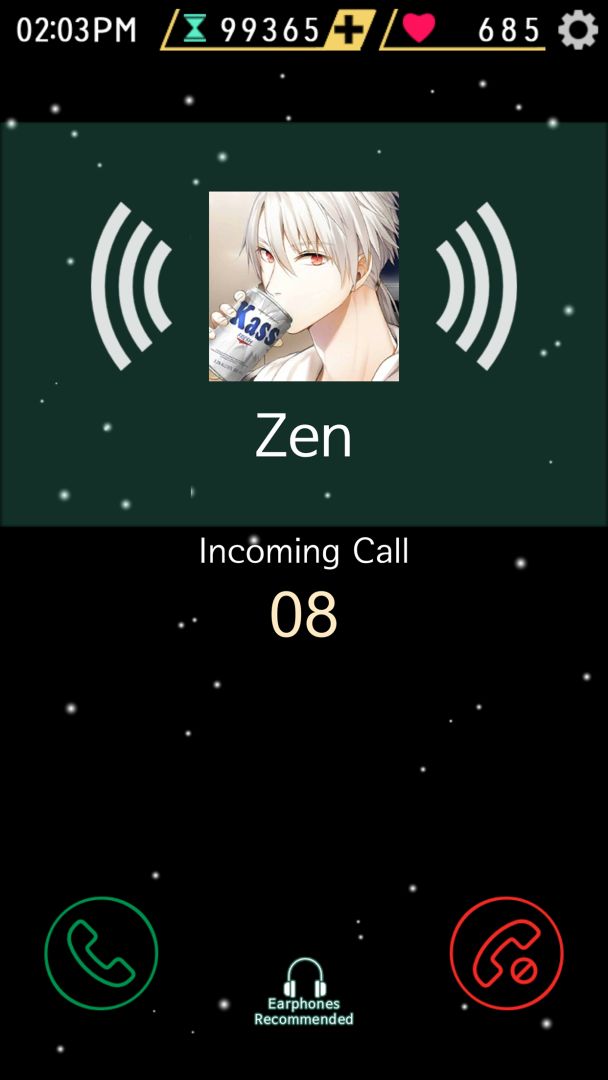Screen dimensions: 608x1080
Task: Add more hourglasses with the plus button
Action: click(350, 30)
